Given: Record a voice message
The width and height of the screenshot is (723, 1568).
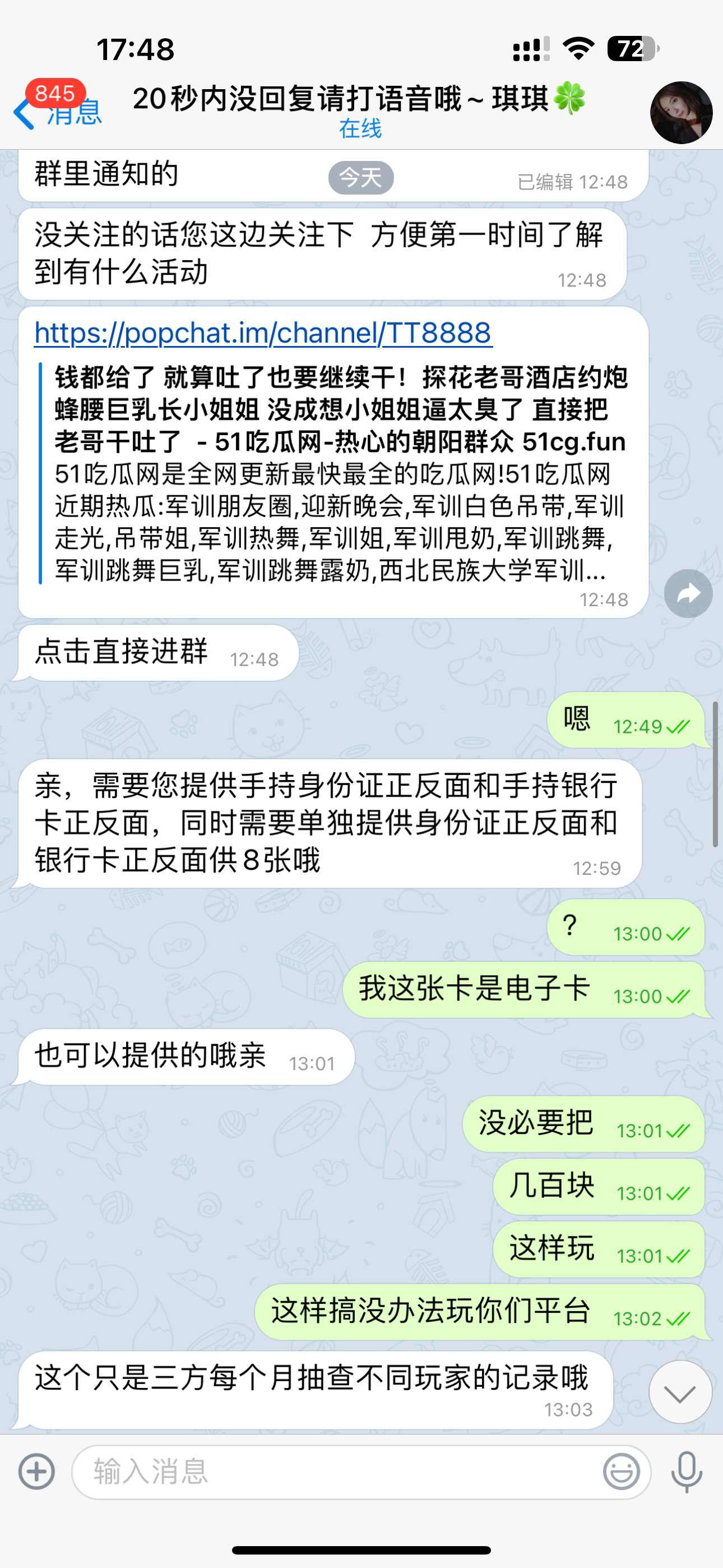Looking at the screenshot, I should [x=687, y=1472].
